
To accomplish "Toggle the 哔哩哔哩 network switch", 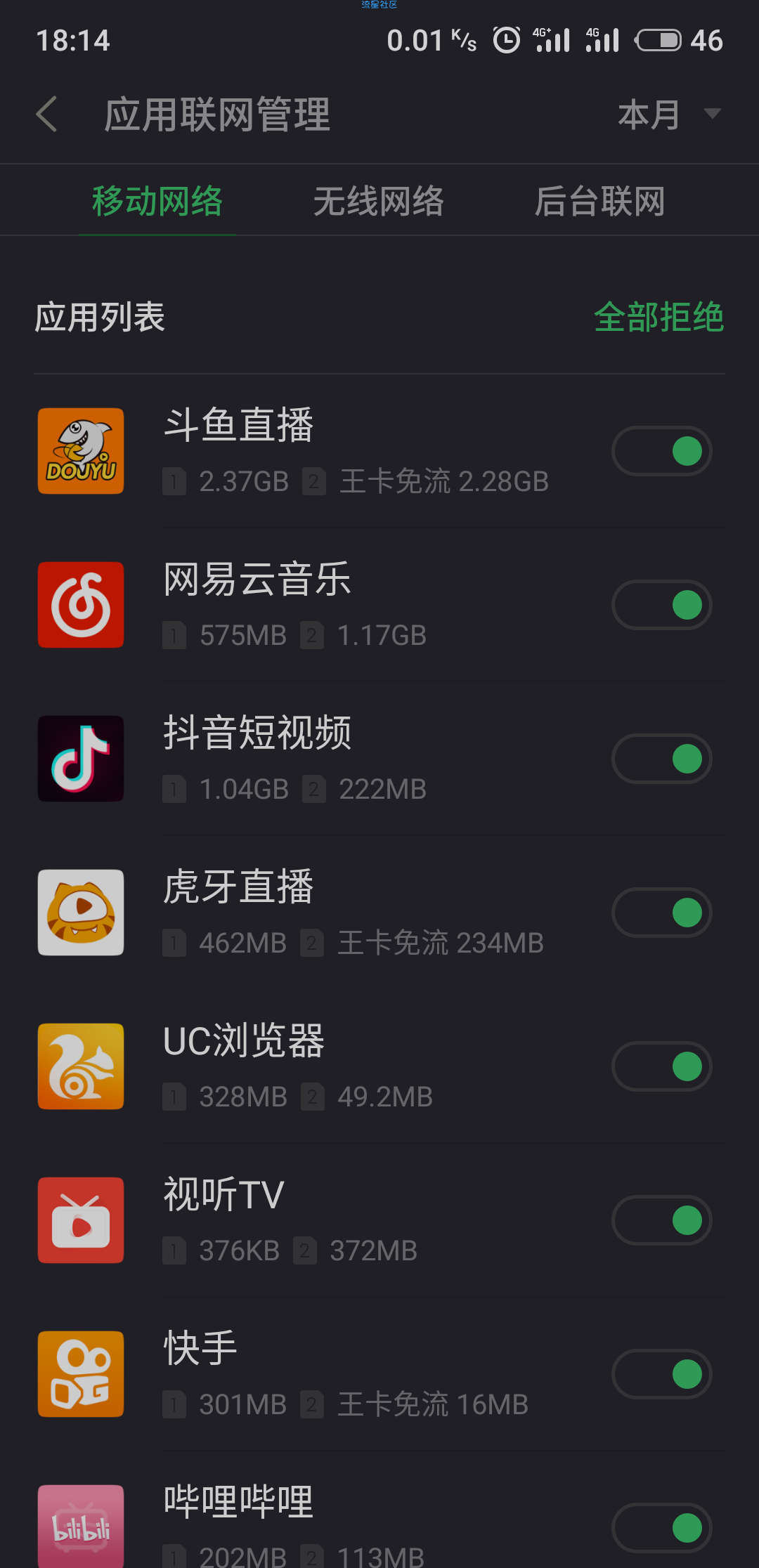I will click(x=662, y=1528).
